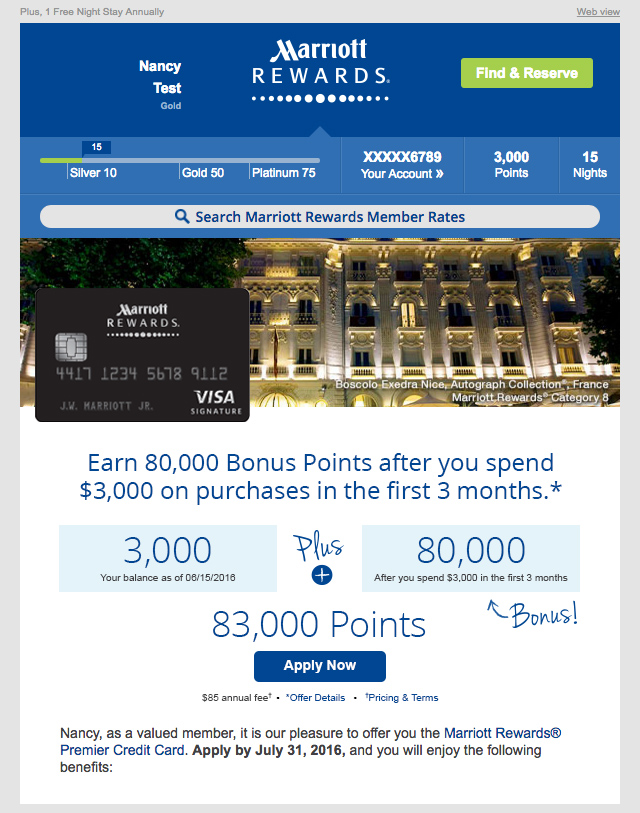Open the Offer Details link
The image size is (640, 813).
point(316,698)
